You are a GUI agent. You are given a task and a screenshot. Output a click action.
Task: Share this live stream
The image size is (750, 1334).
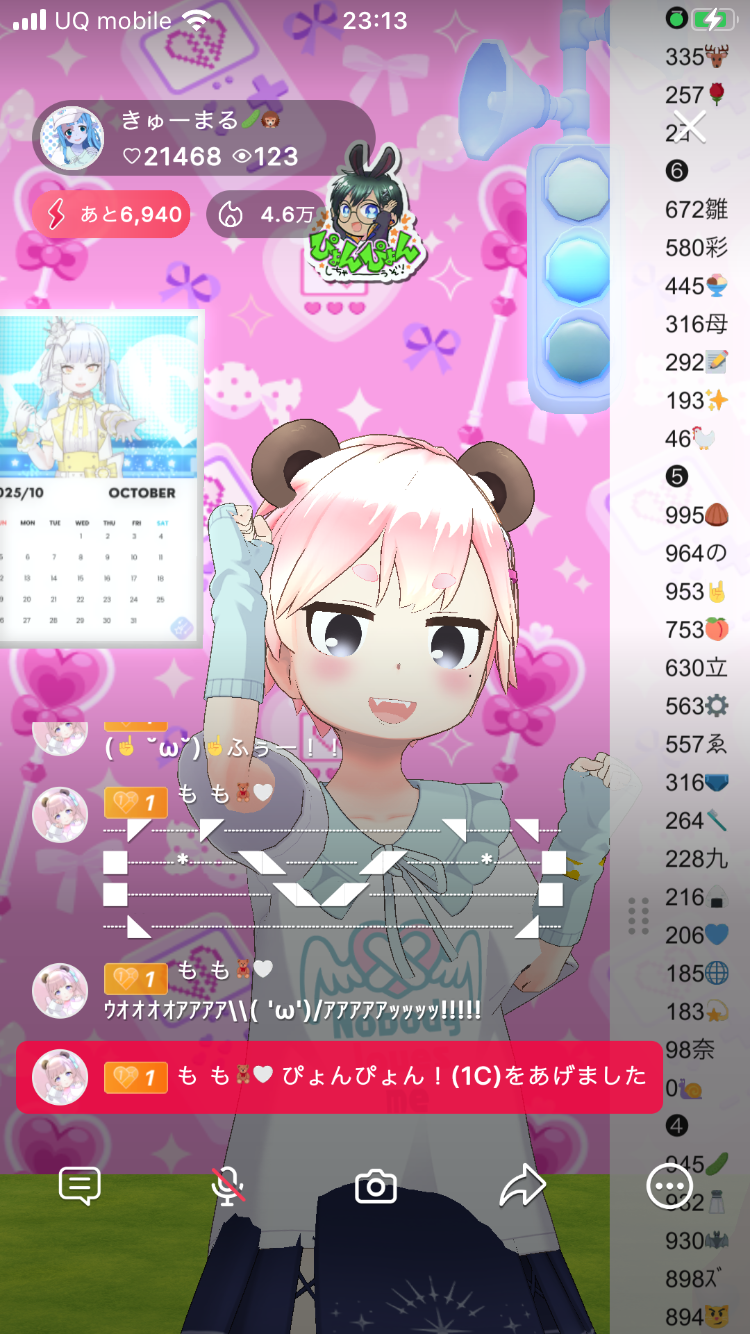[521, 1186]
